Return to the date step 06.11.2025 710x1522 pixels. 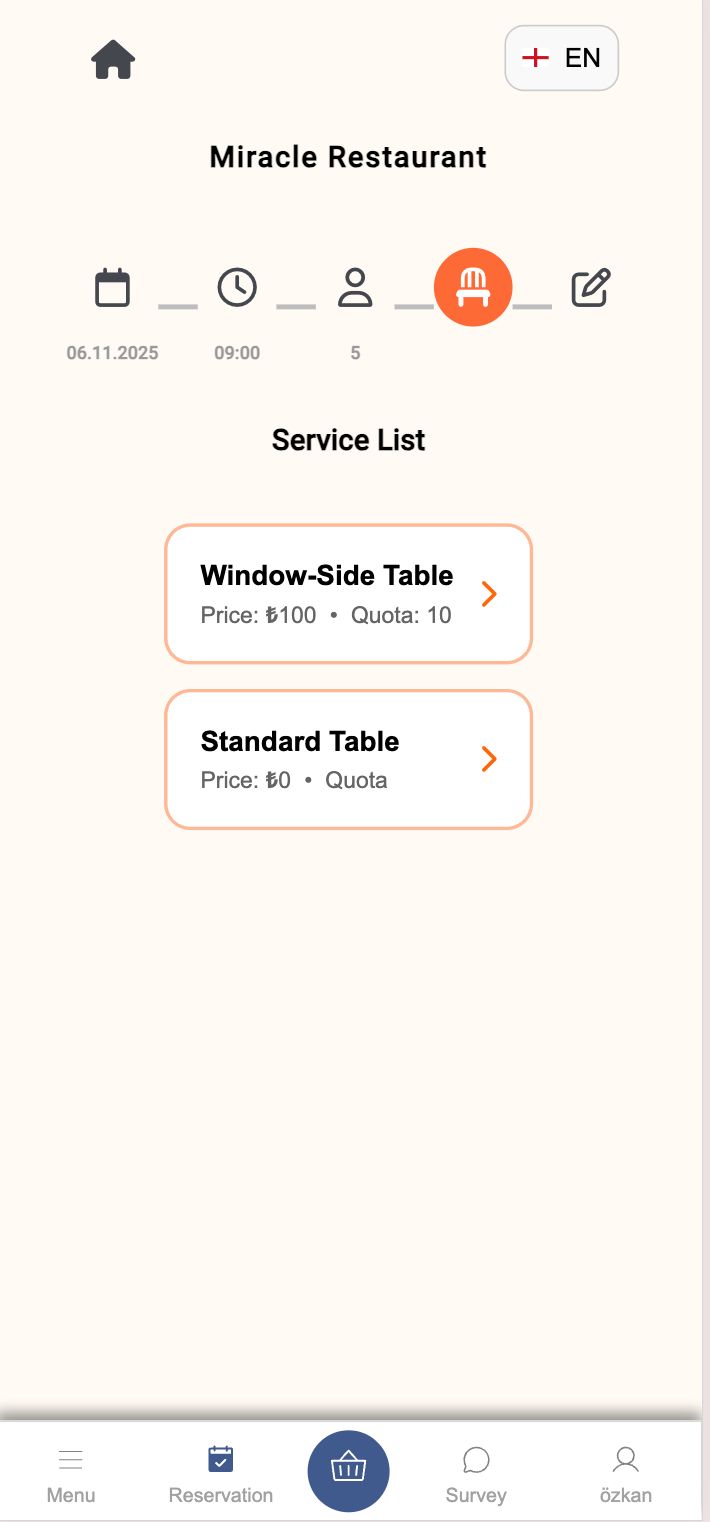pyautogui.click(x=112, y=288)
